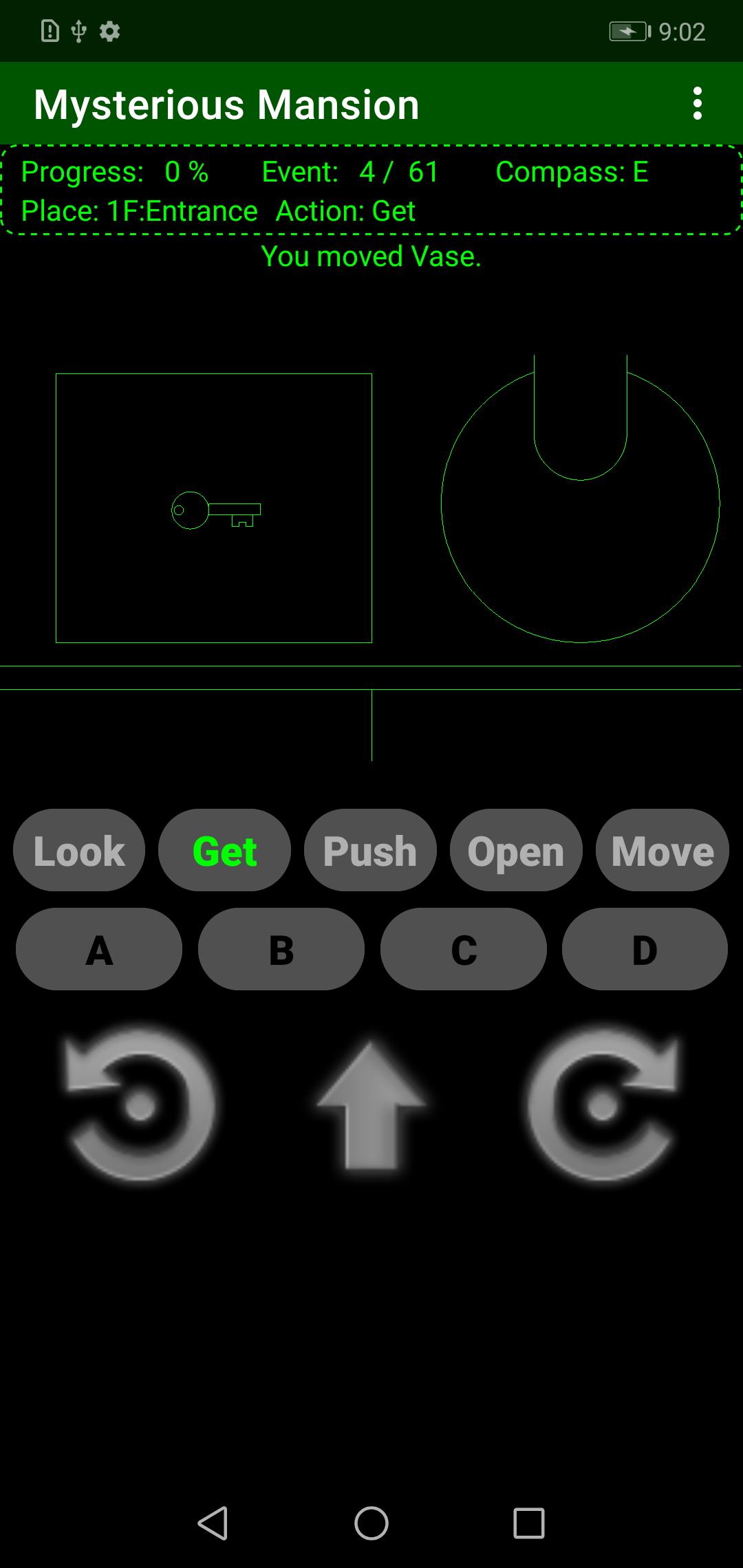Activate the Move action
This screenshot has height=1568, width=743.
[x=662, y=851]
